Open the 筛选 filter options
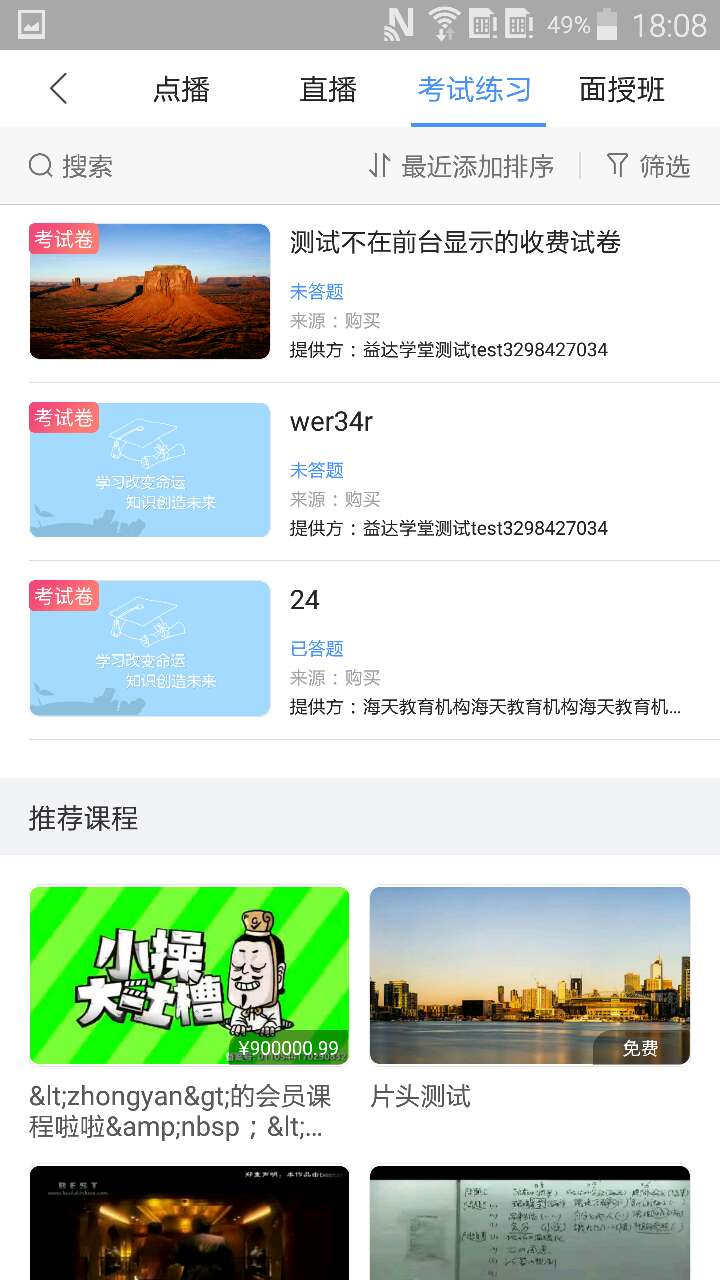The height and width of the screenshot is (1280, 720). [x=649, y=166]
